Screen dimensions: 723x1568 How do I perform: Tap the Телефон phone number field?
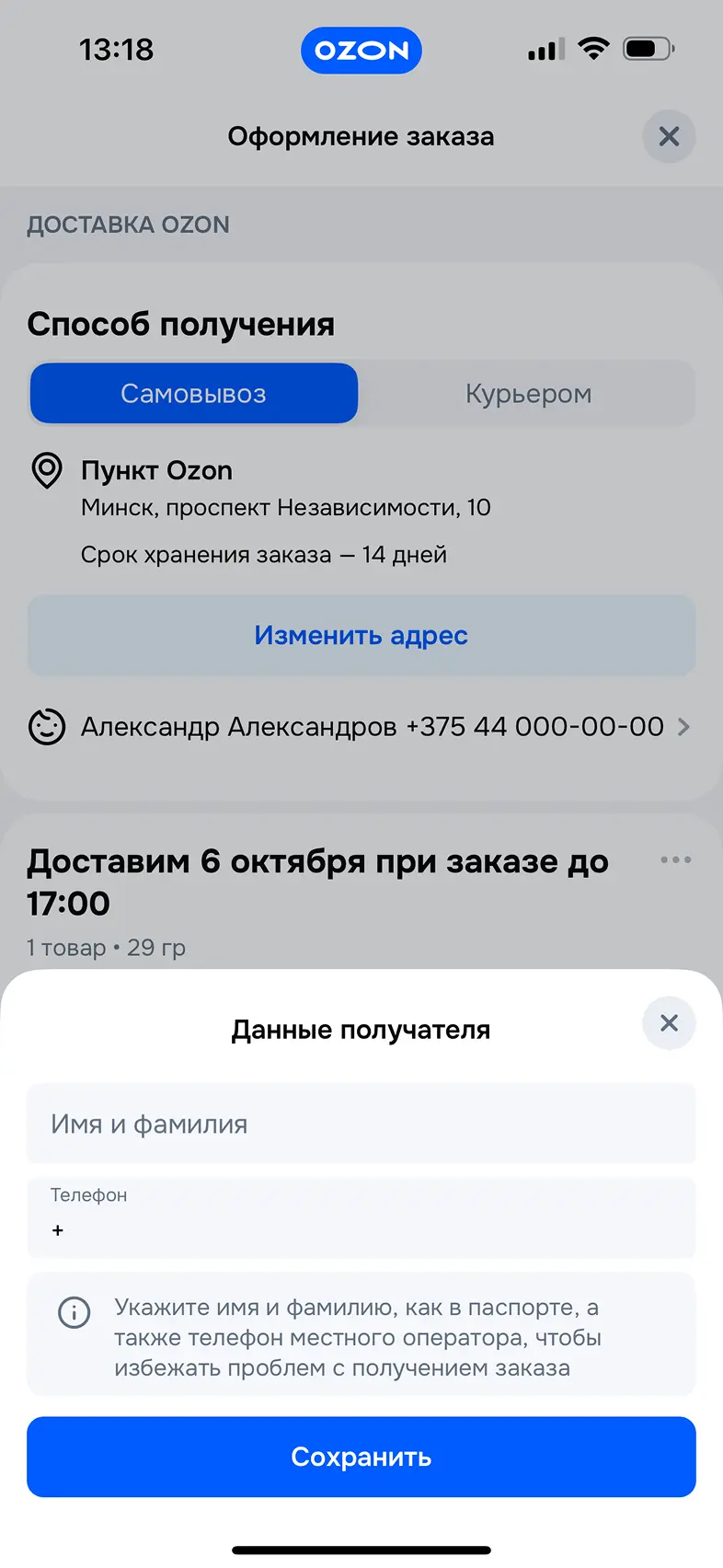click(361, 1219)
